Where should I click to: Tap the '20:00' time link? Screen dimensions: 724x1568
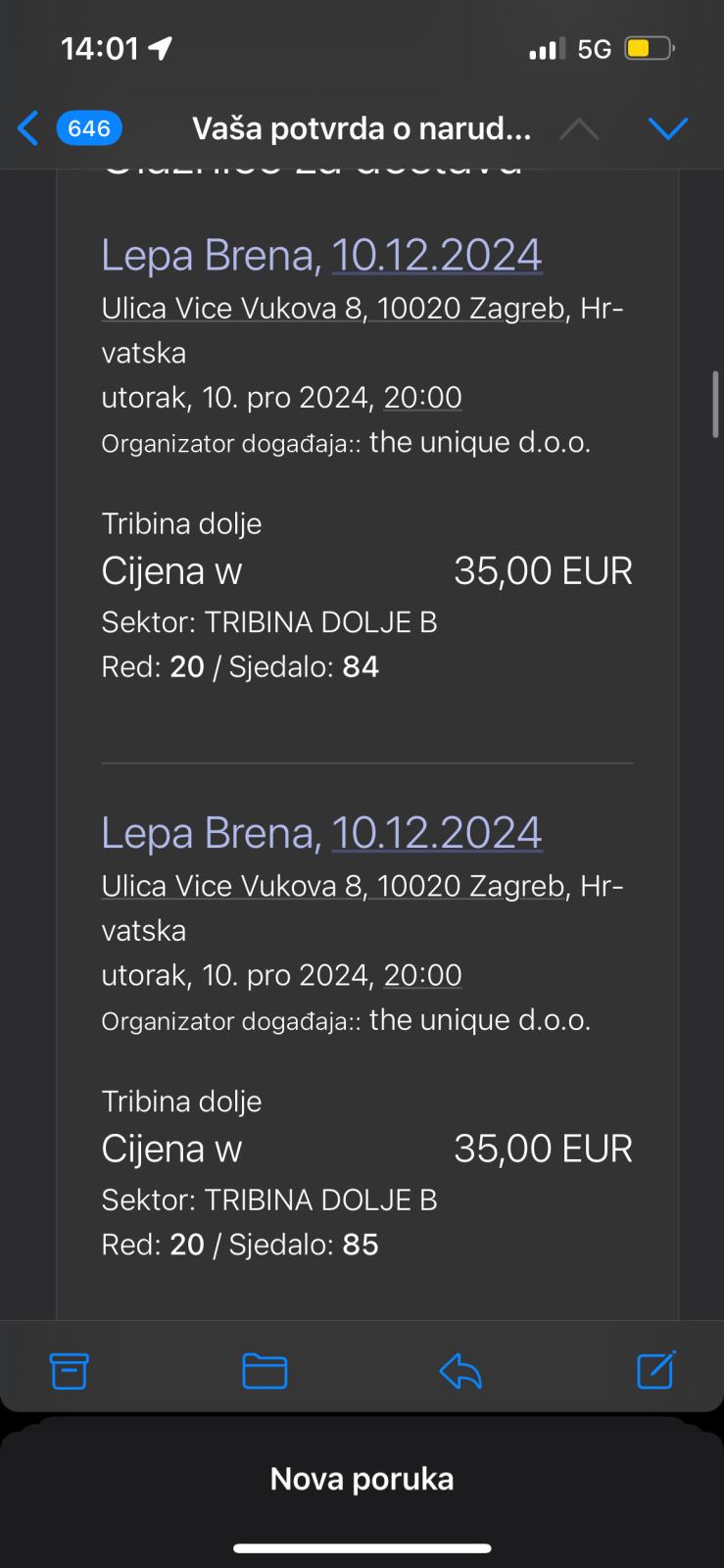[x=423, y=397]
